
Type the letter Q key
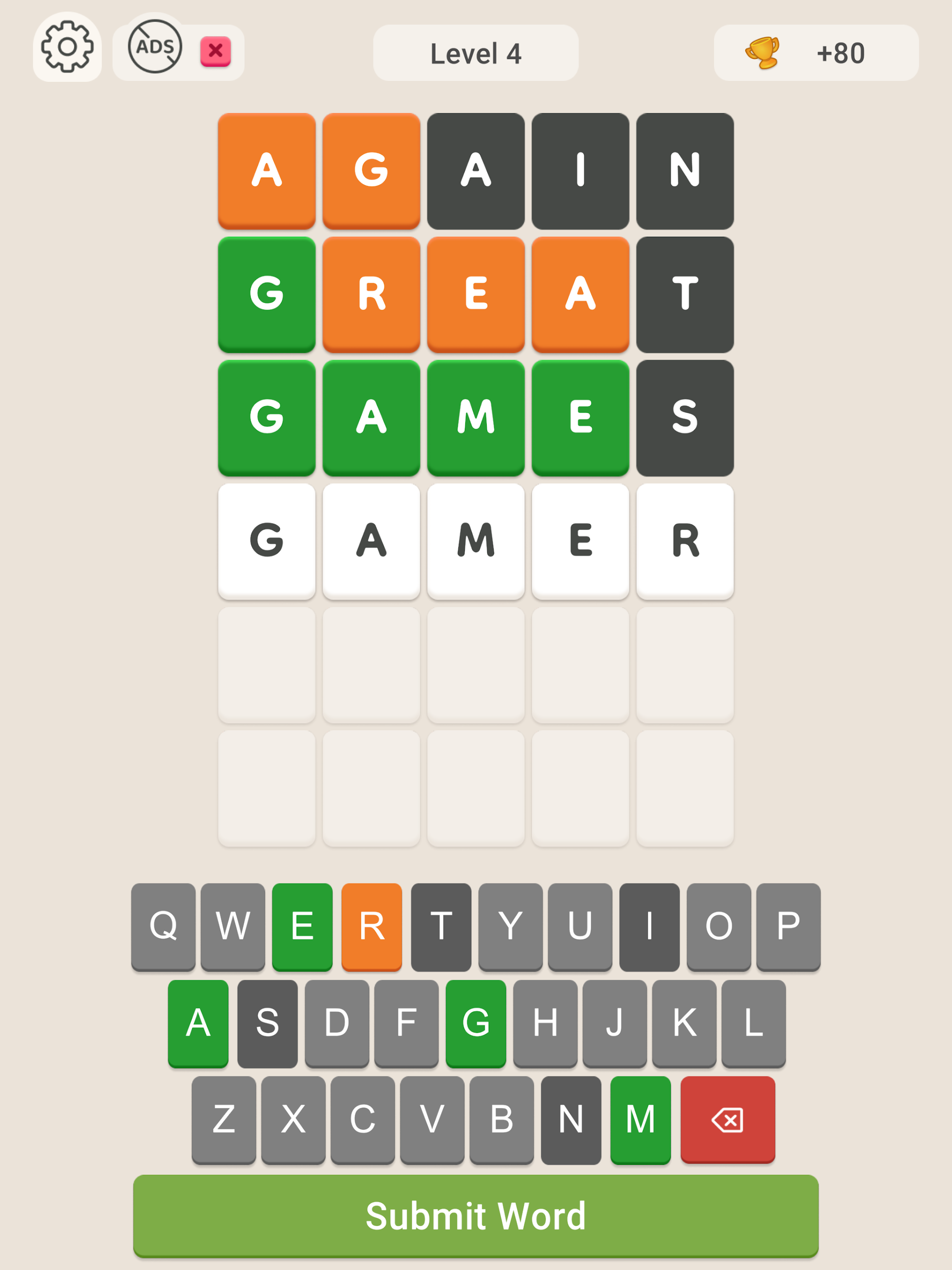point(163,927)
